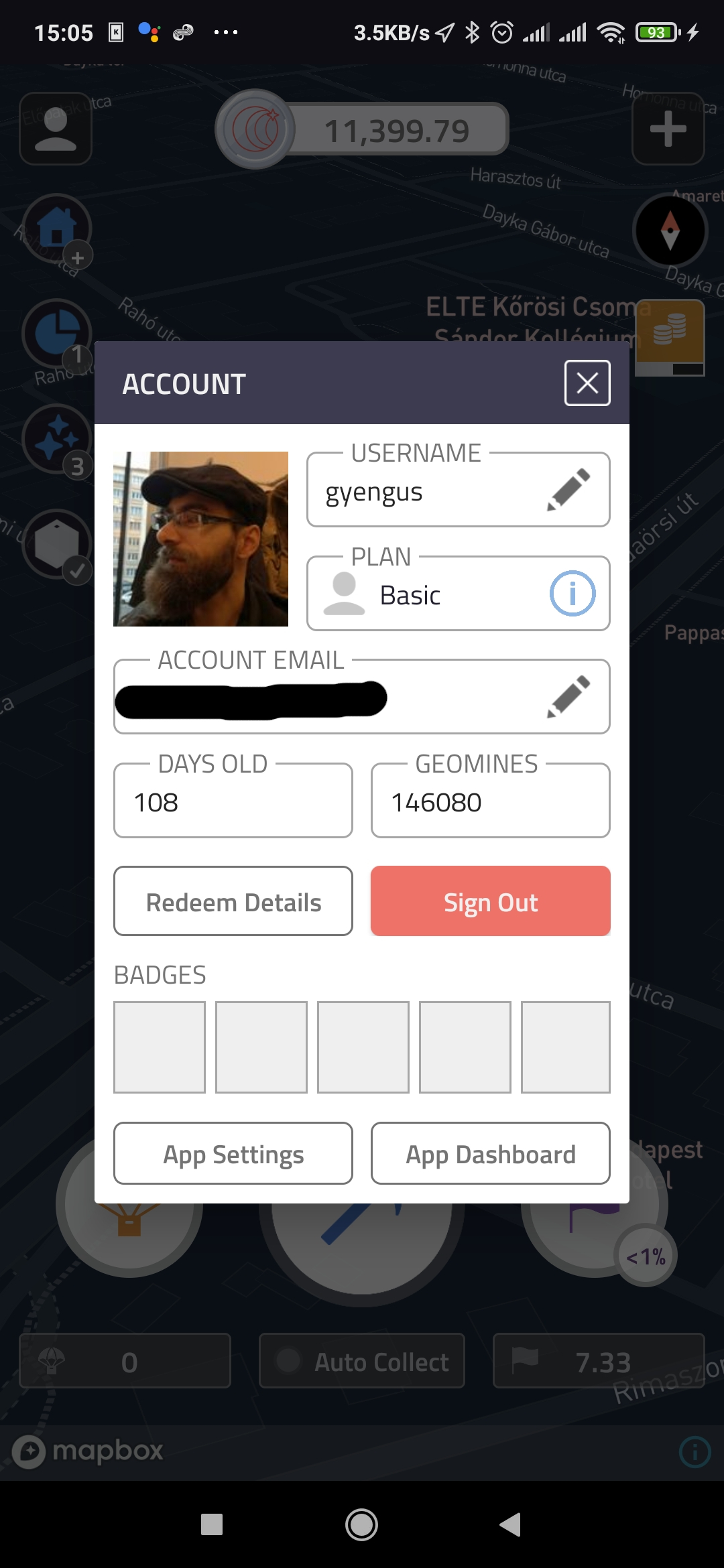724x1568 pixels.
Task: Close the Account dialog
Action: (x=587, y=383)
